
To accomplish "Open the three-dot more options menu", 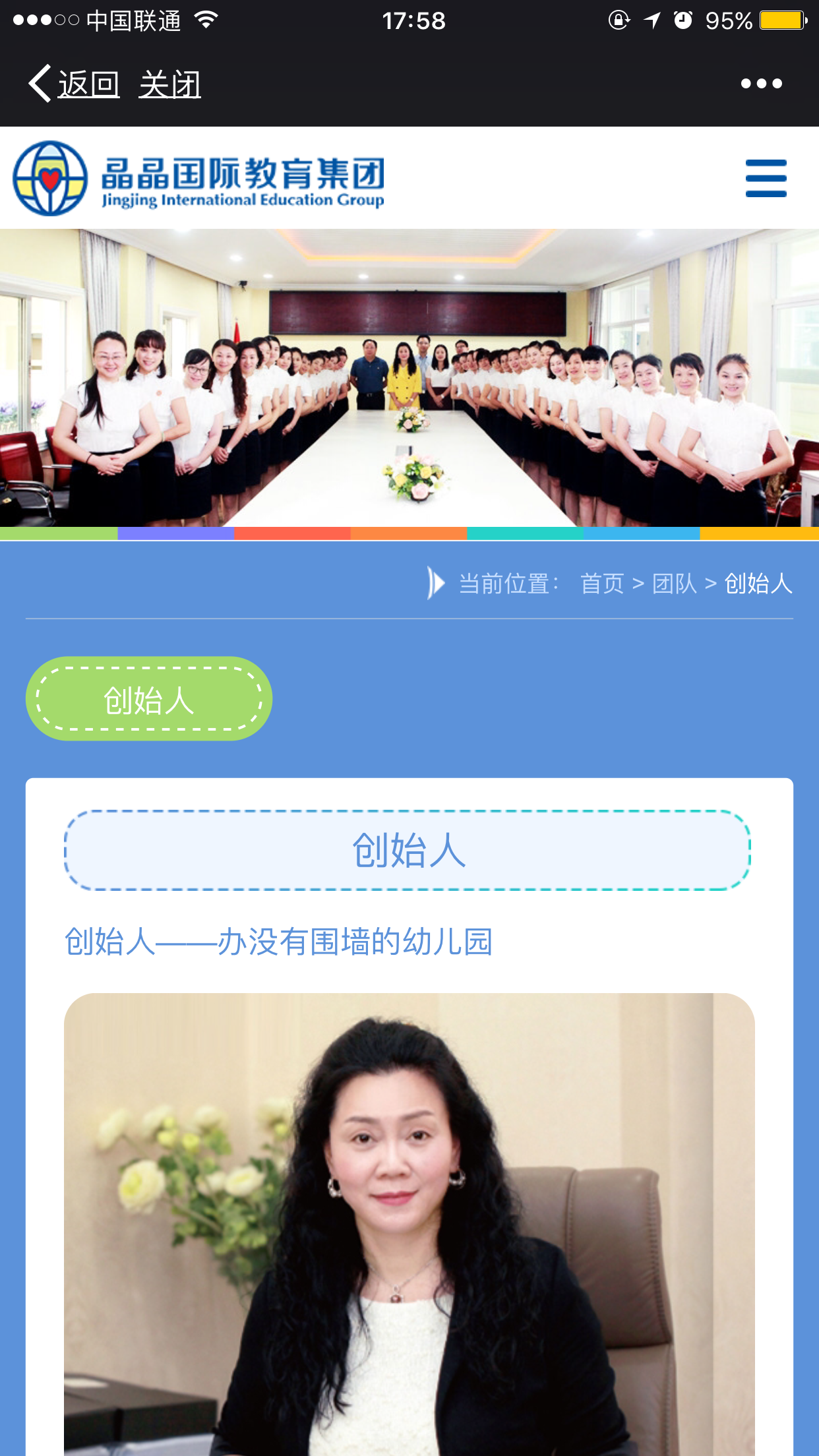I will (x=761, y=84).
